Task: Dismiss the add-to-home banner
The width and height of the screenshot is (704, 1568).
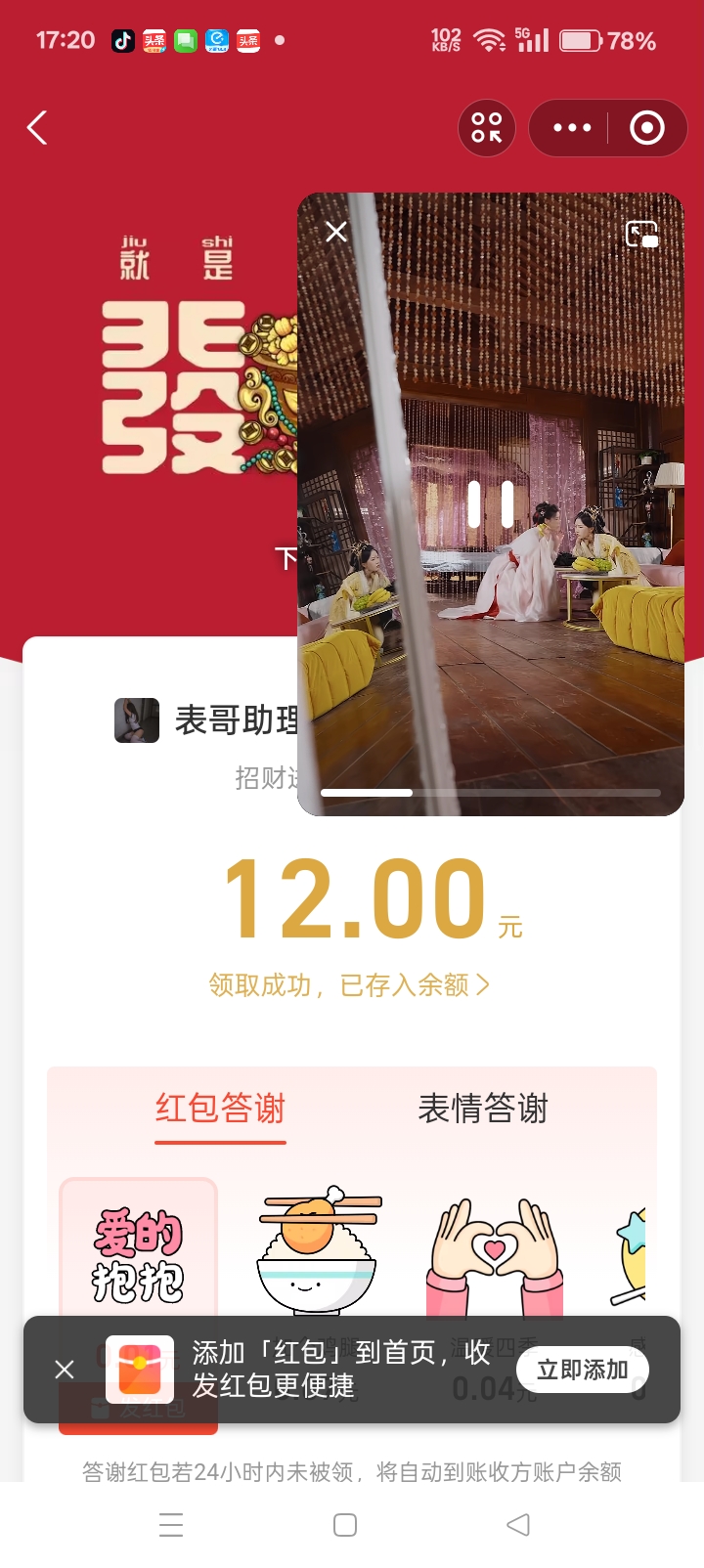Action: pos(65,1370)
